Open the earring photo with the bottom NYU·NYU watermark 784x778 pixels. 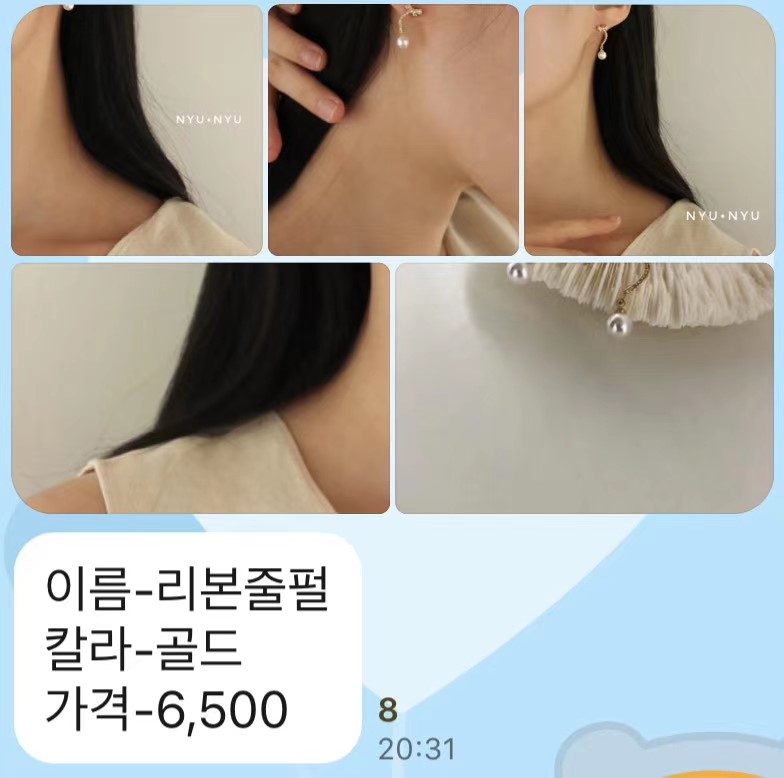click(x=649, y=130)
